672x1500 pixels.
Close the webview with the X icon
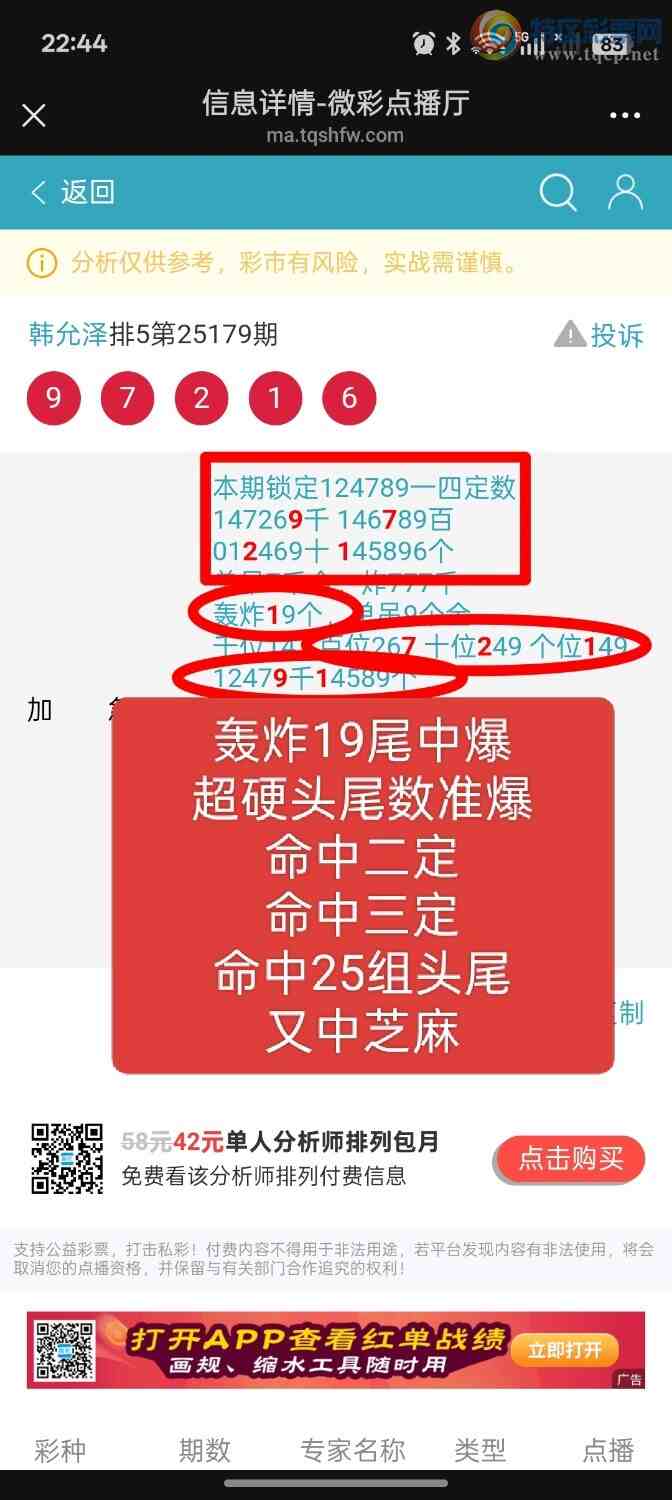point(34,116)
